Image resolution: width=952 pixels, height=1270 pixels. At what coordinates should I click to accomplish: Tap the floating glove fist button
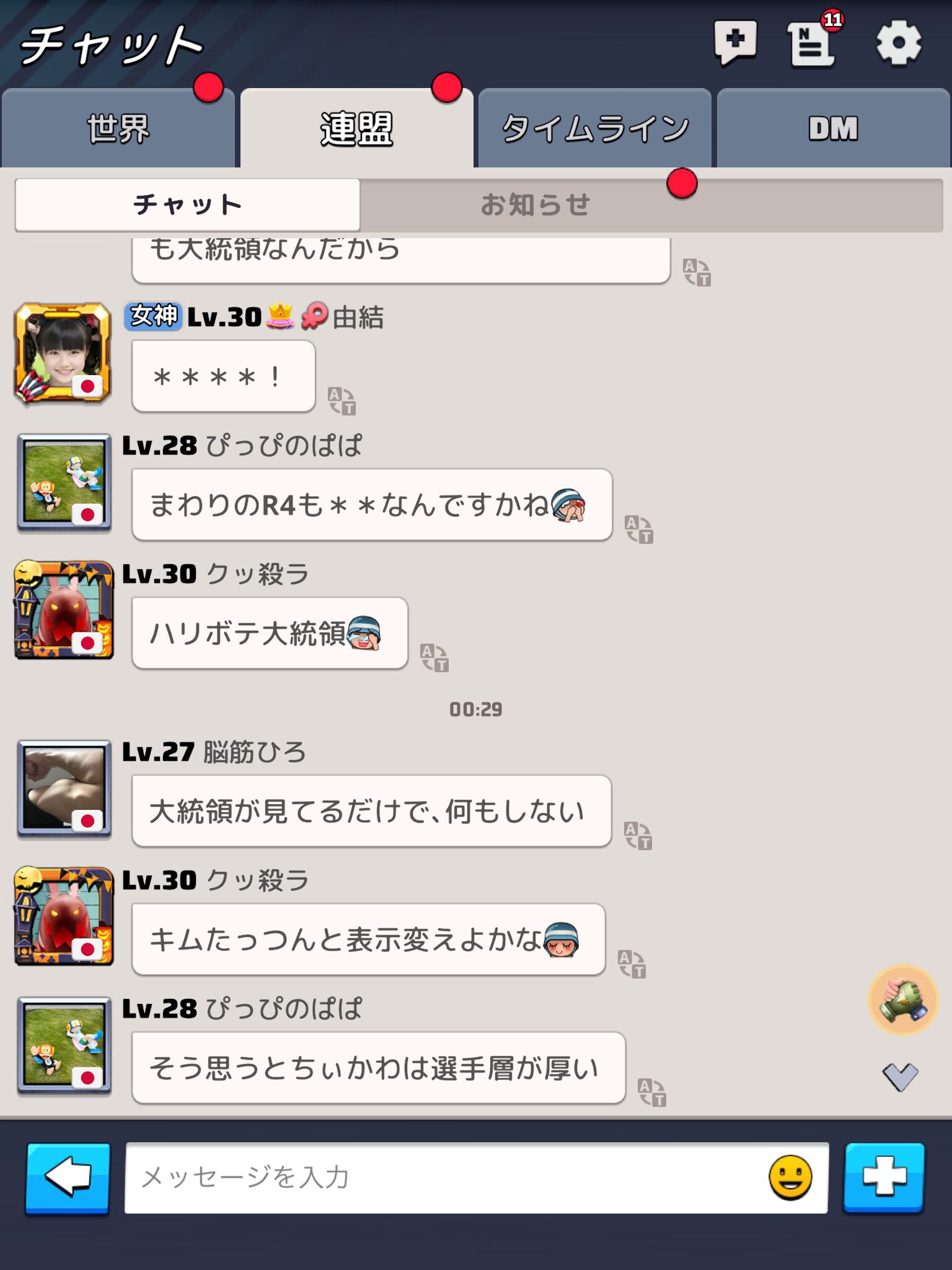click(903, 1000)
